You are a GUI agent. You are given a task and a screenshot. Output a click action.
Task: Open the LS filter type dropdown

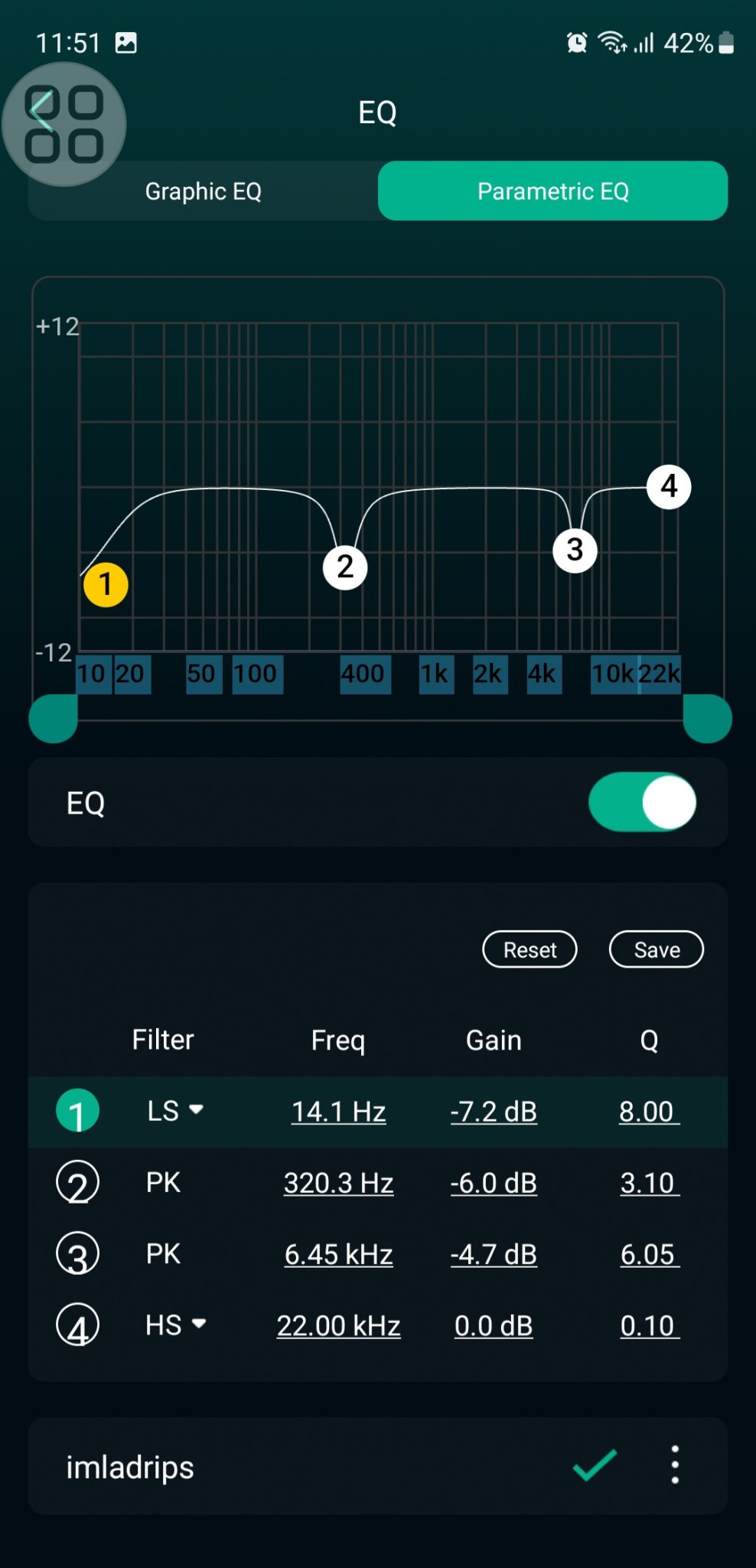pos(175,1111)
